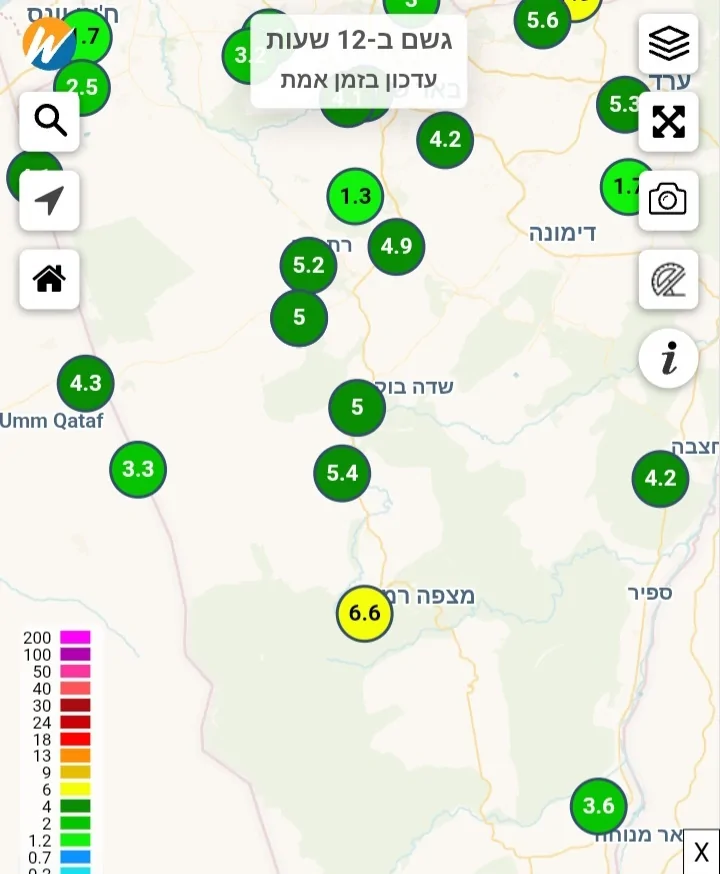This screenshot has height=874, width=720.
Task: Open the 5.2 rain station marker
Action: pyautogui.click(x=308, y=266)
